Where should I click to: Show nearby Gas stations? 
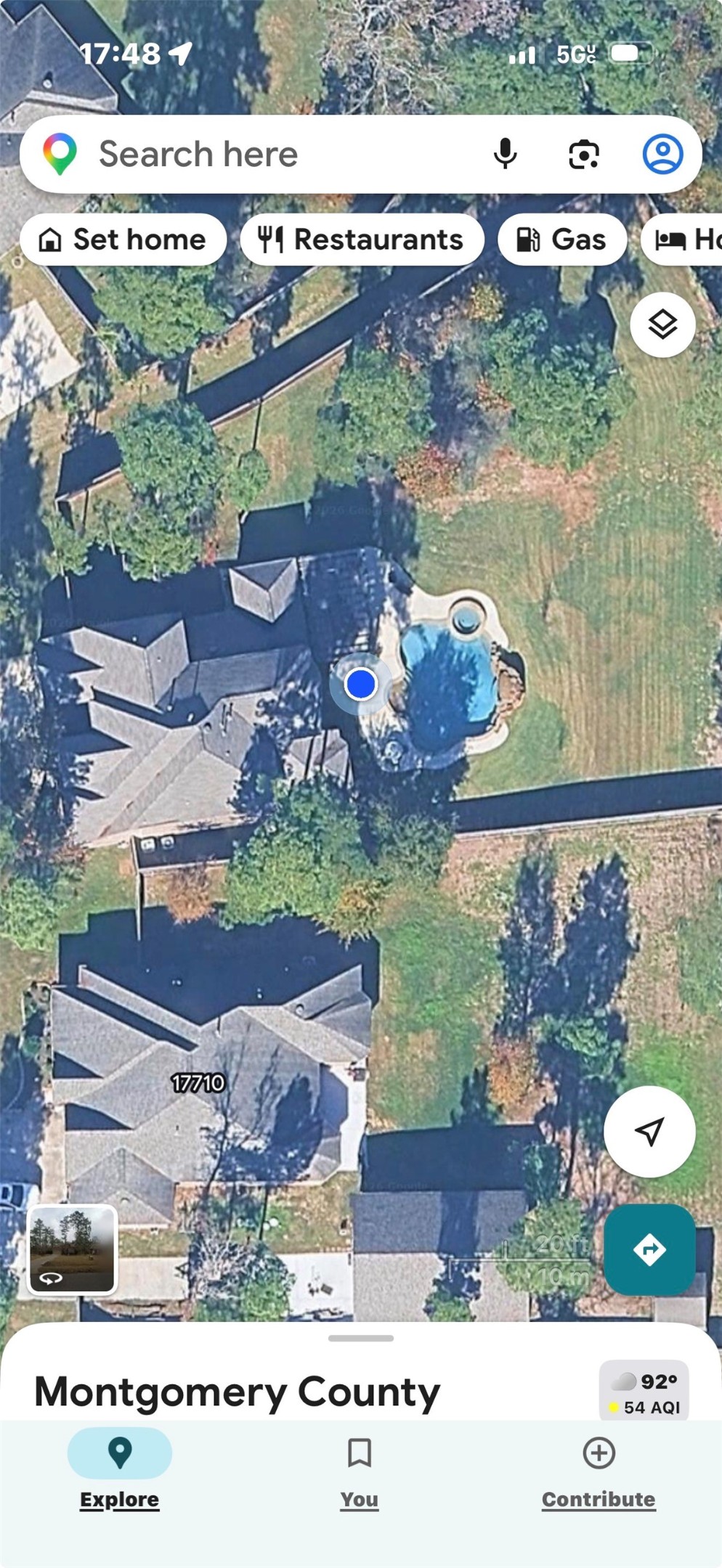coord(561,240)
